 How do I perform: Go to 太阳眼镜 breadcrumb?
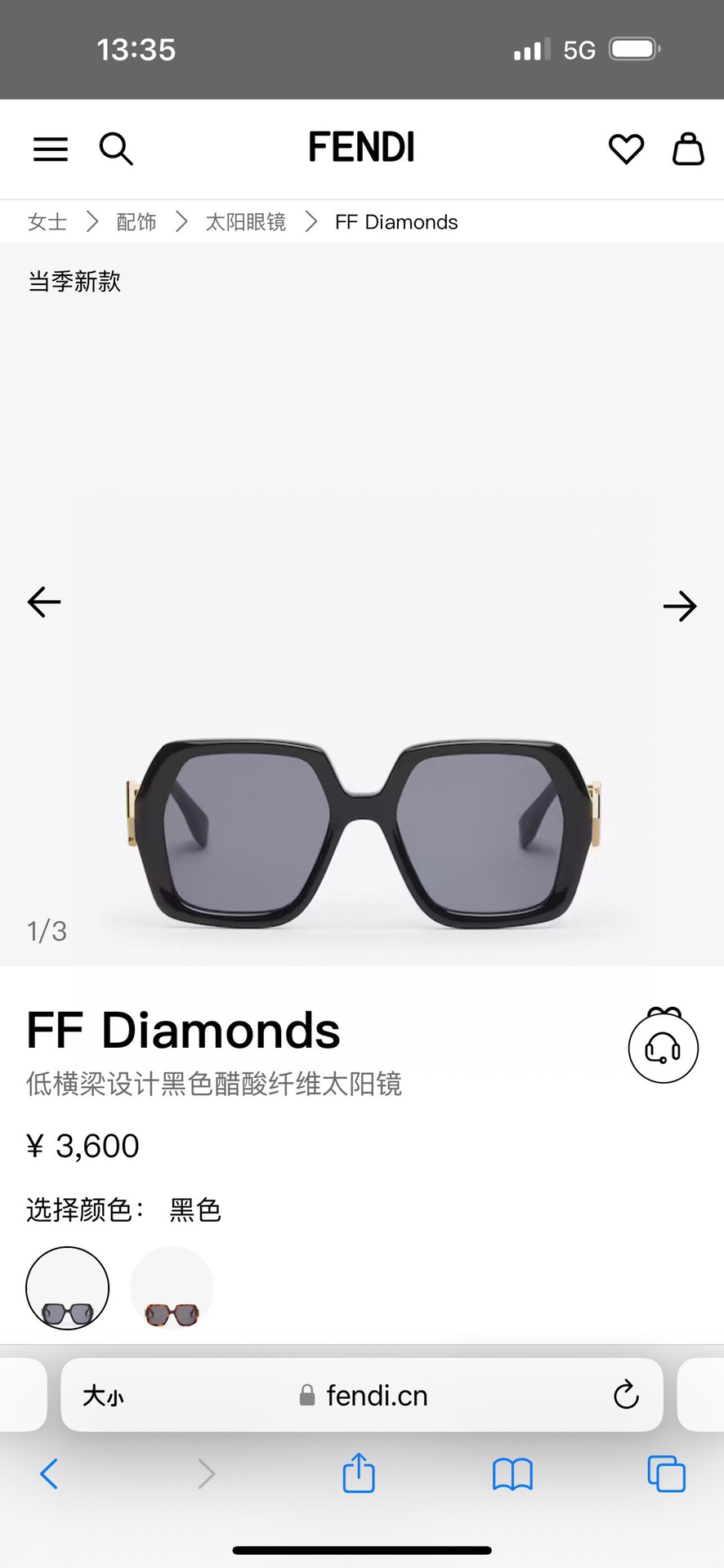(246, 222)
